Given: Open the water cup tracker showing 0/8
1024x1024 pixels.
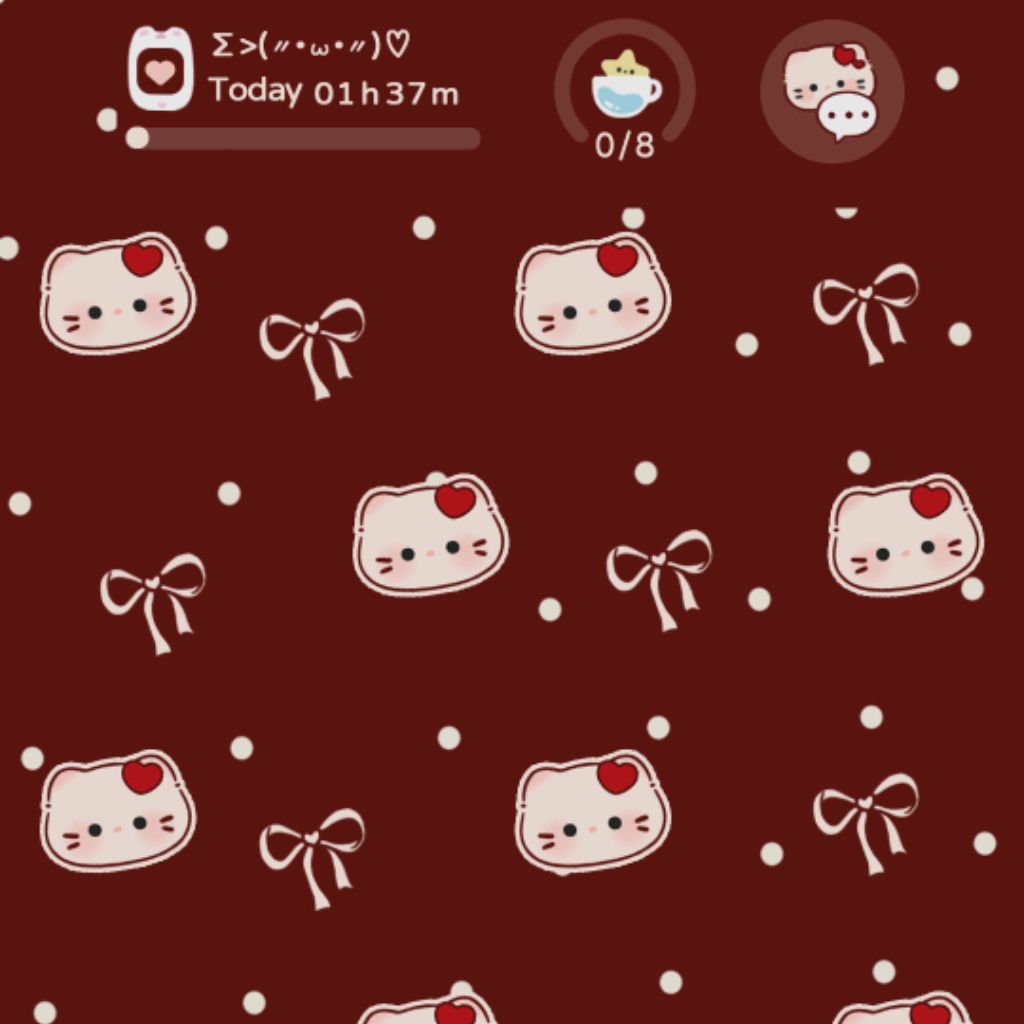Looking at the screenshot, I should [x=625, y=92].
